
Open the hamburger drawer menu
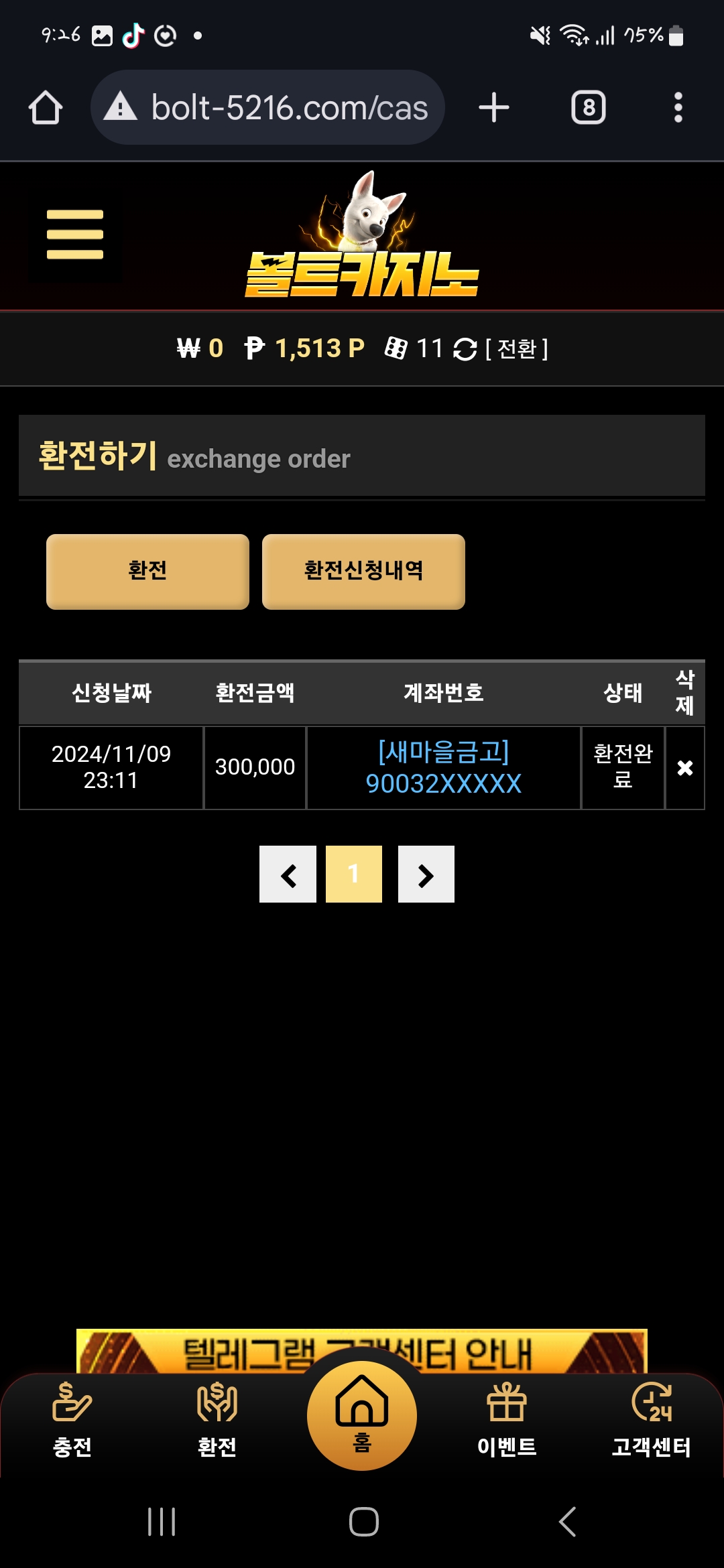[74, 235]
